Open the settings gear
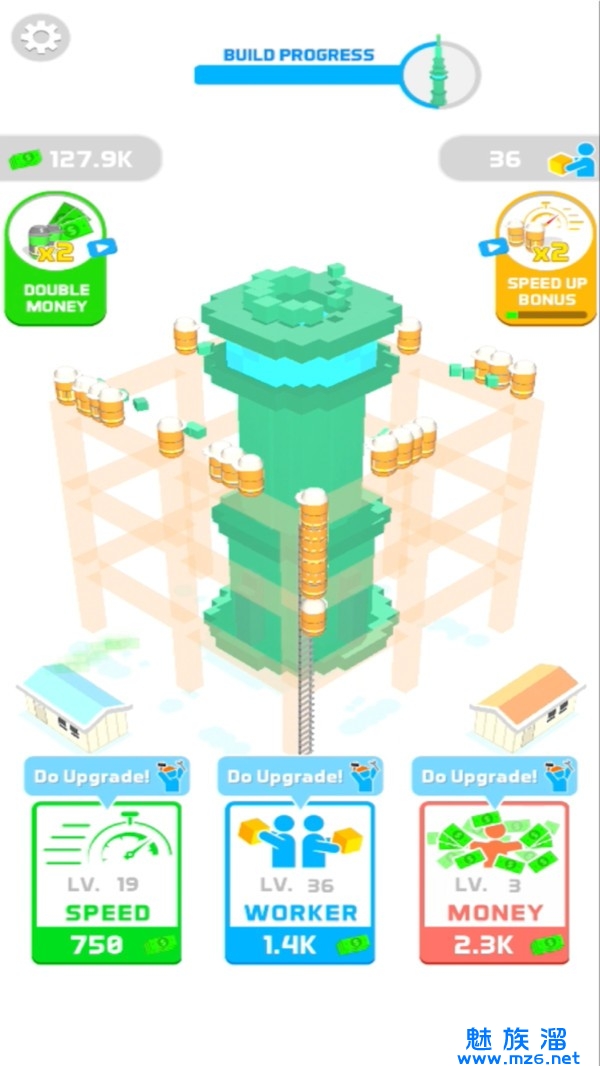The height and width of the screenshot is (1066, 600). 40,38
